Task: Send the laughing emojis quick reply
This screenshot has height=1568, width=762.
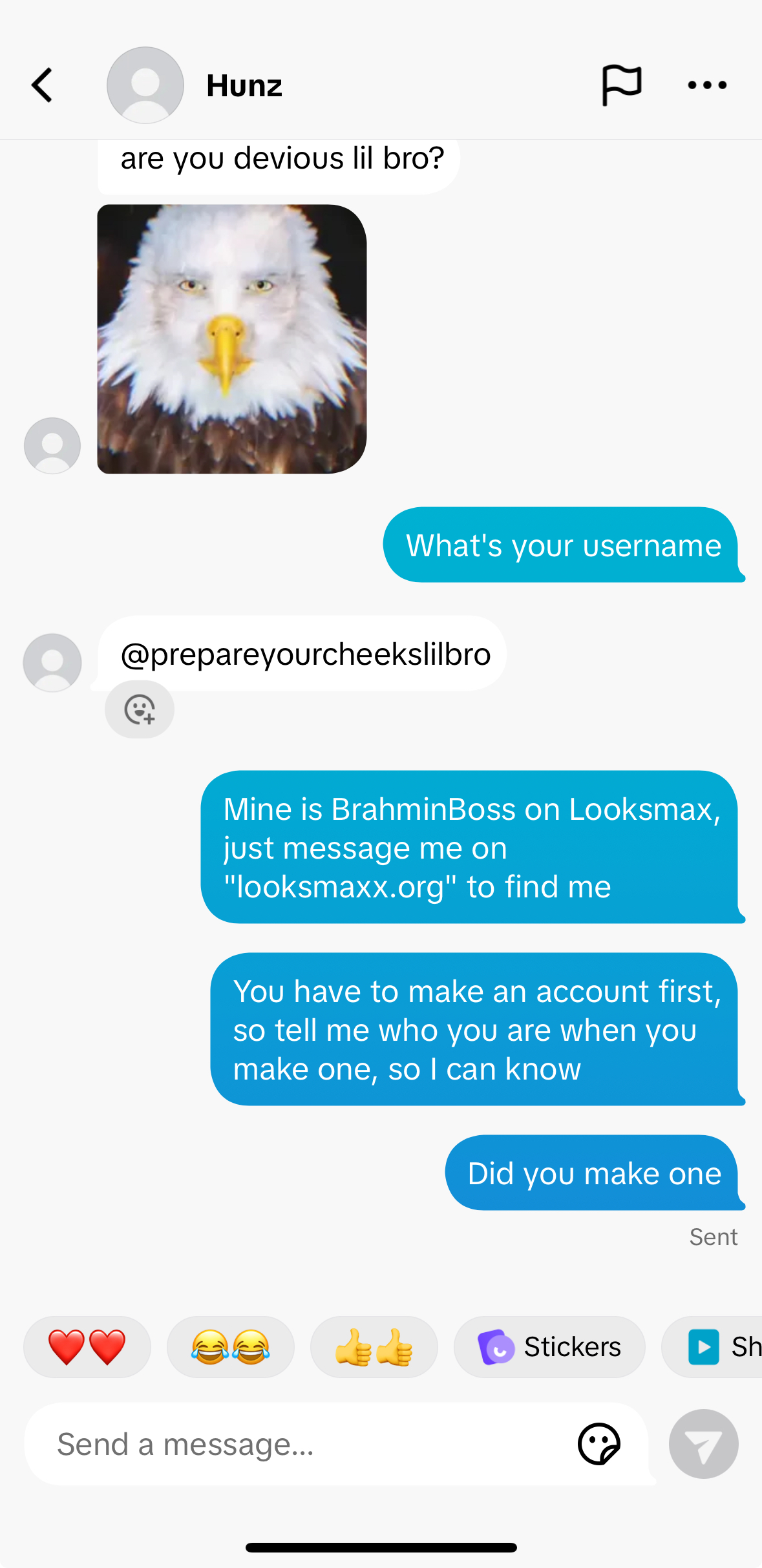Action: pos(231,1347)
